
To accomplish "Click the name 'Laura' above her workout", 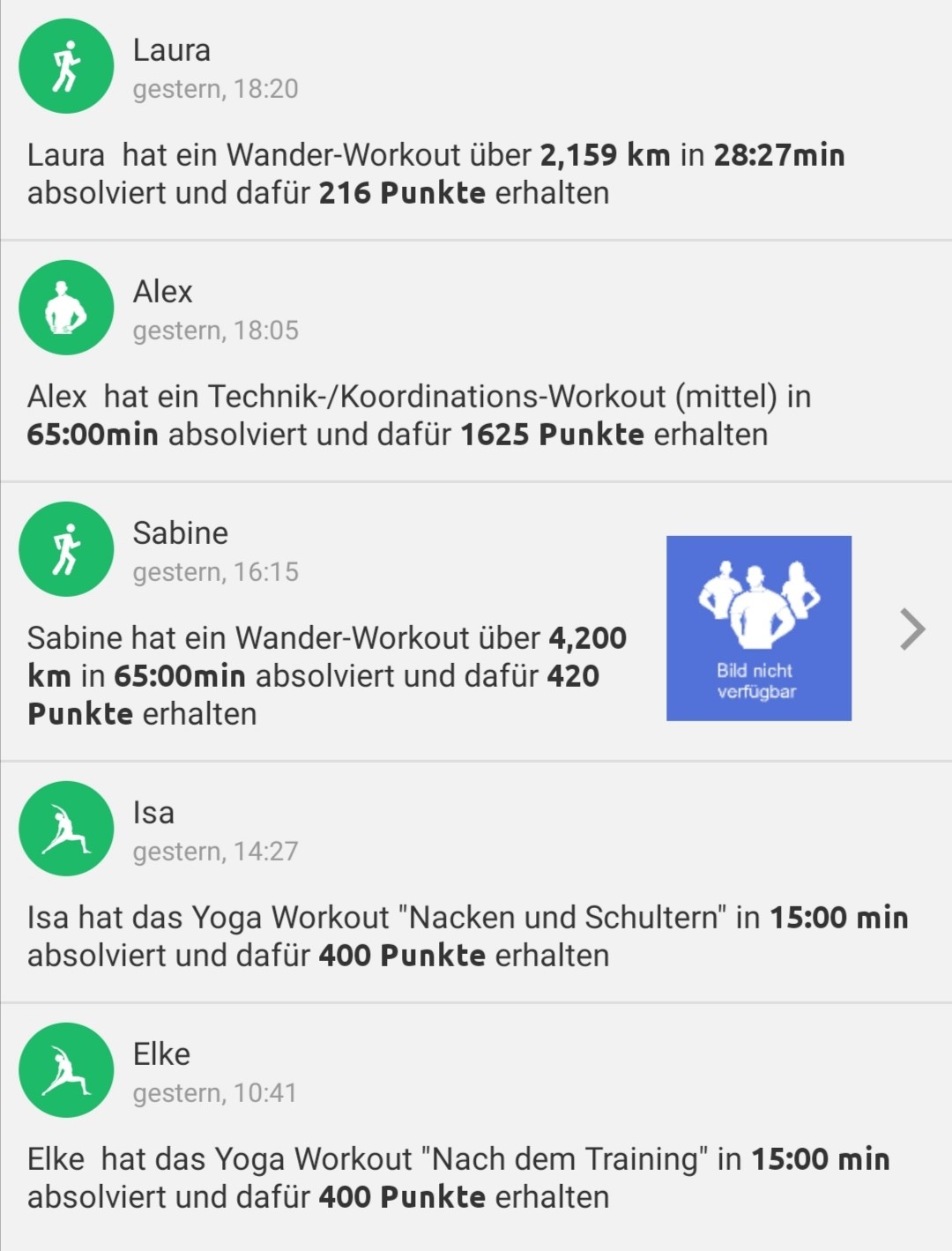I will coord(172,50).
